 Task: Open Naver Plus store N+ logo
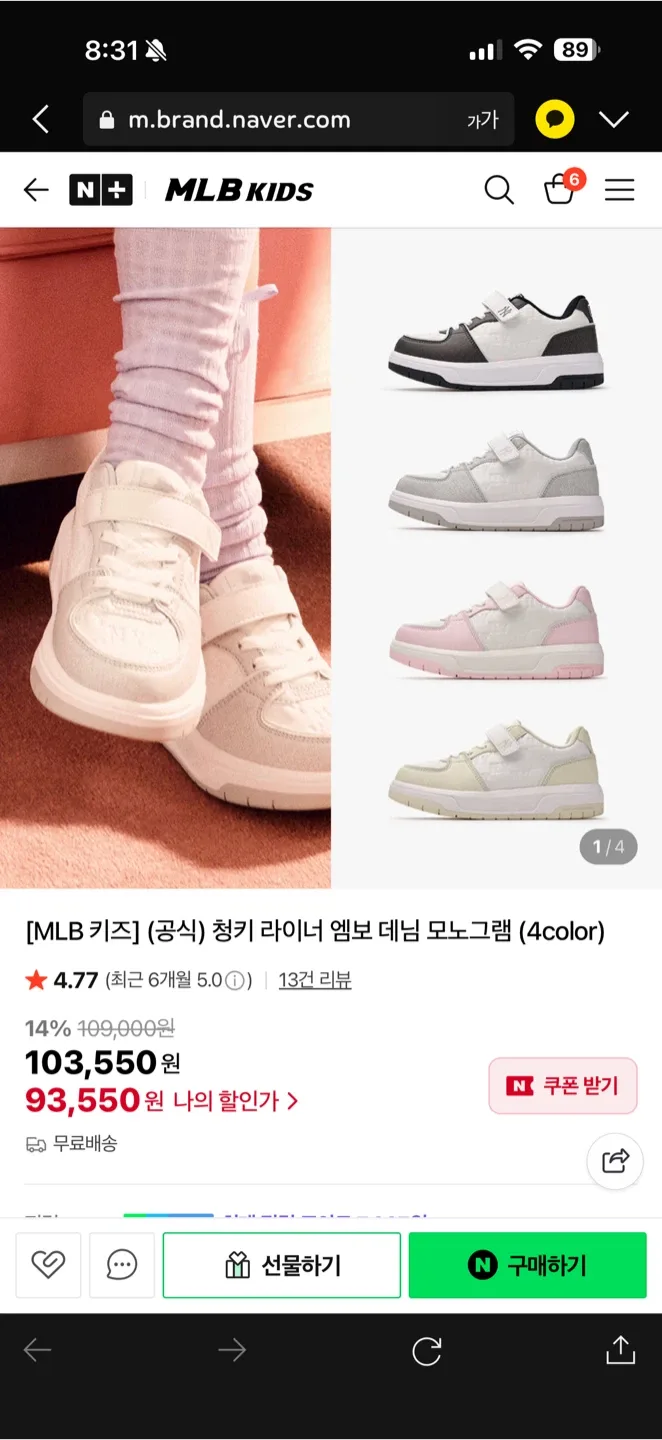(x=100, y=190)
